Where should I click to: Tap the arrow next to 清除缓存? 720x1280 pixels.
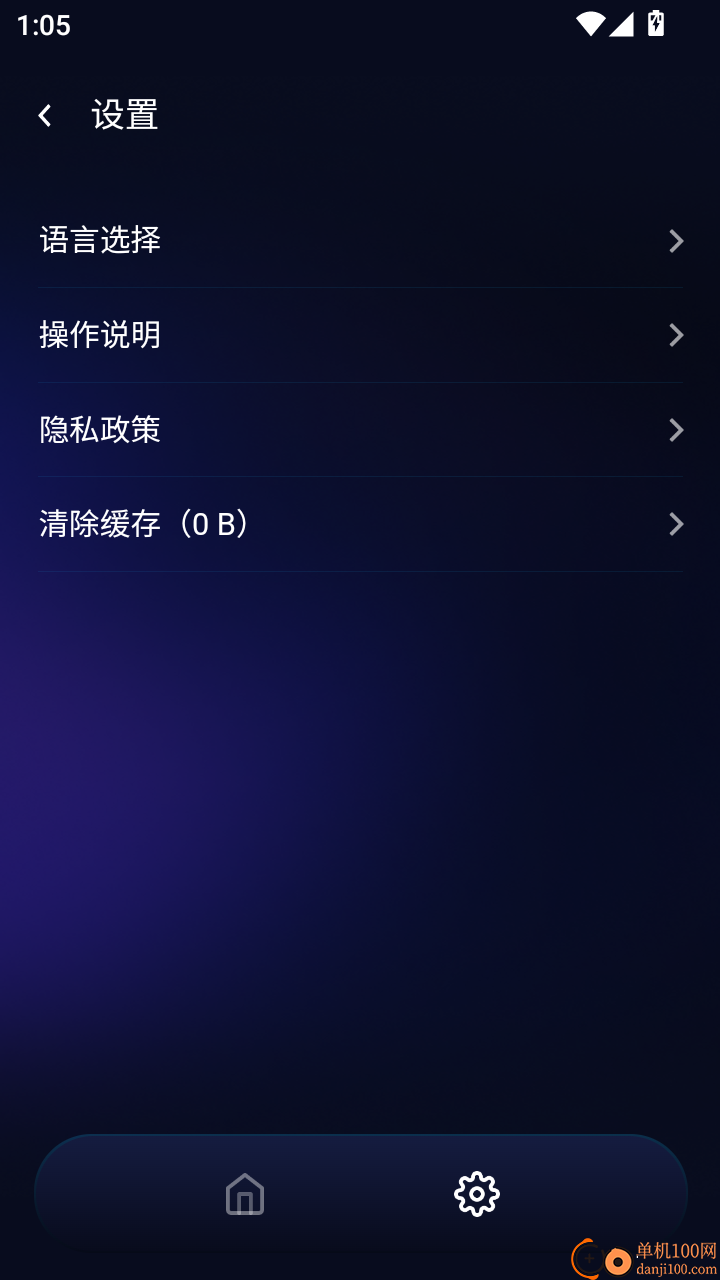point(676,524)
